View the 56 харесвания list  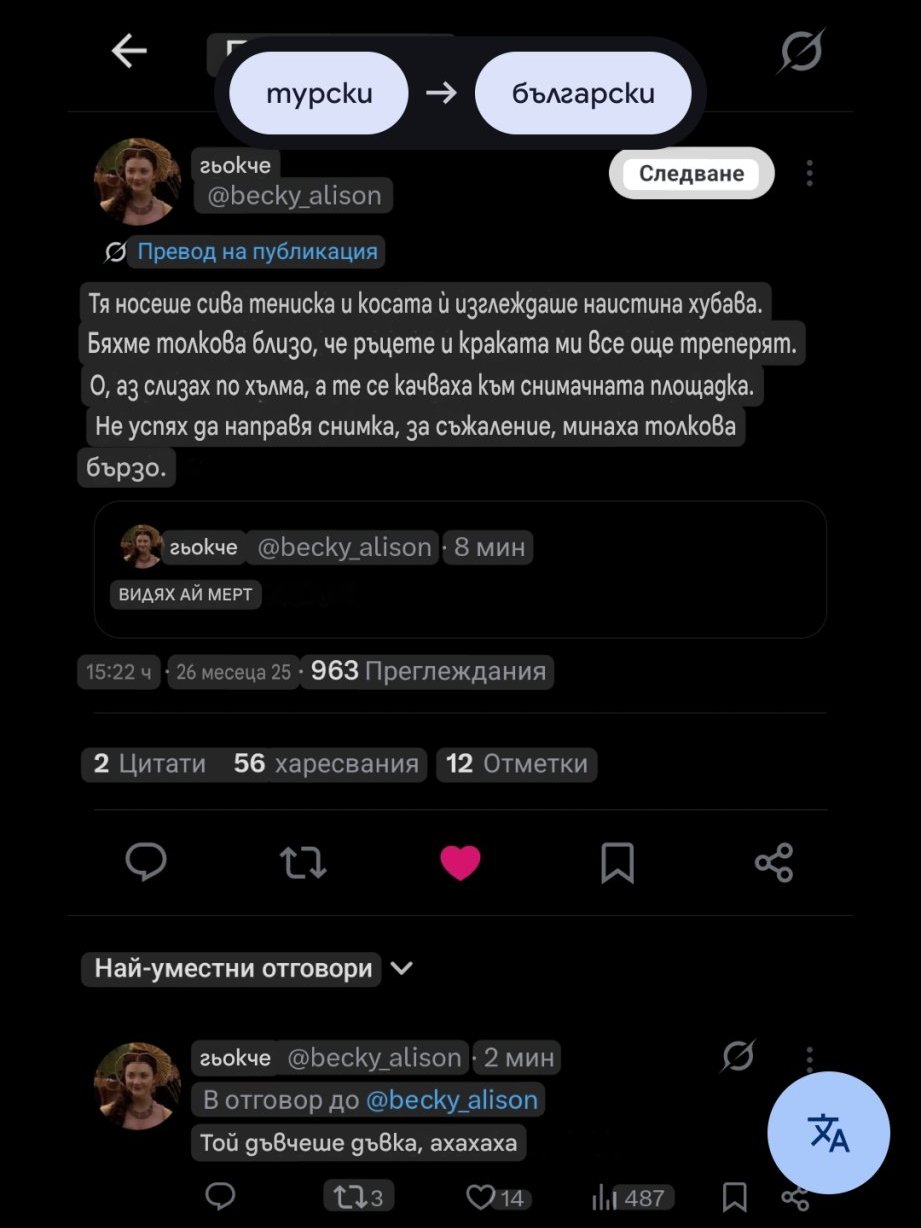click(x=326, y=764)
